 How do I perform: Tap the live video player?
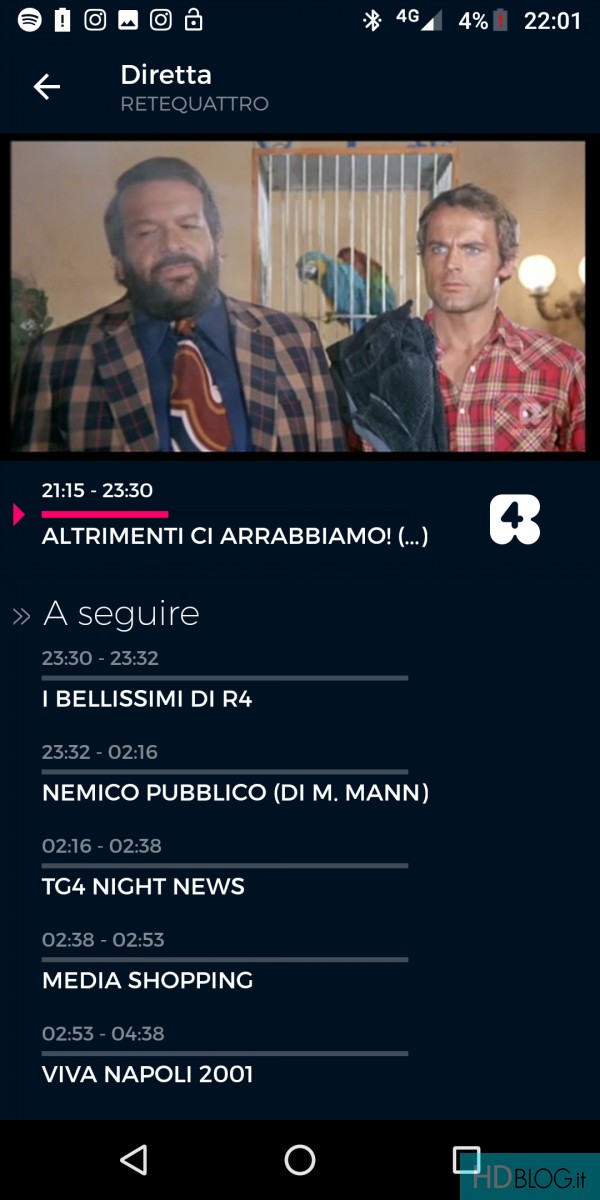click(x=298, y=296)
